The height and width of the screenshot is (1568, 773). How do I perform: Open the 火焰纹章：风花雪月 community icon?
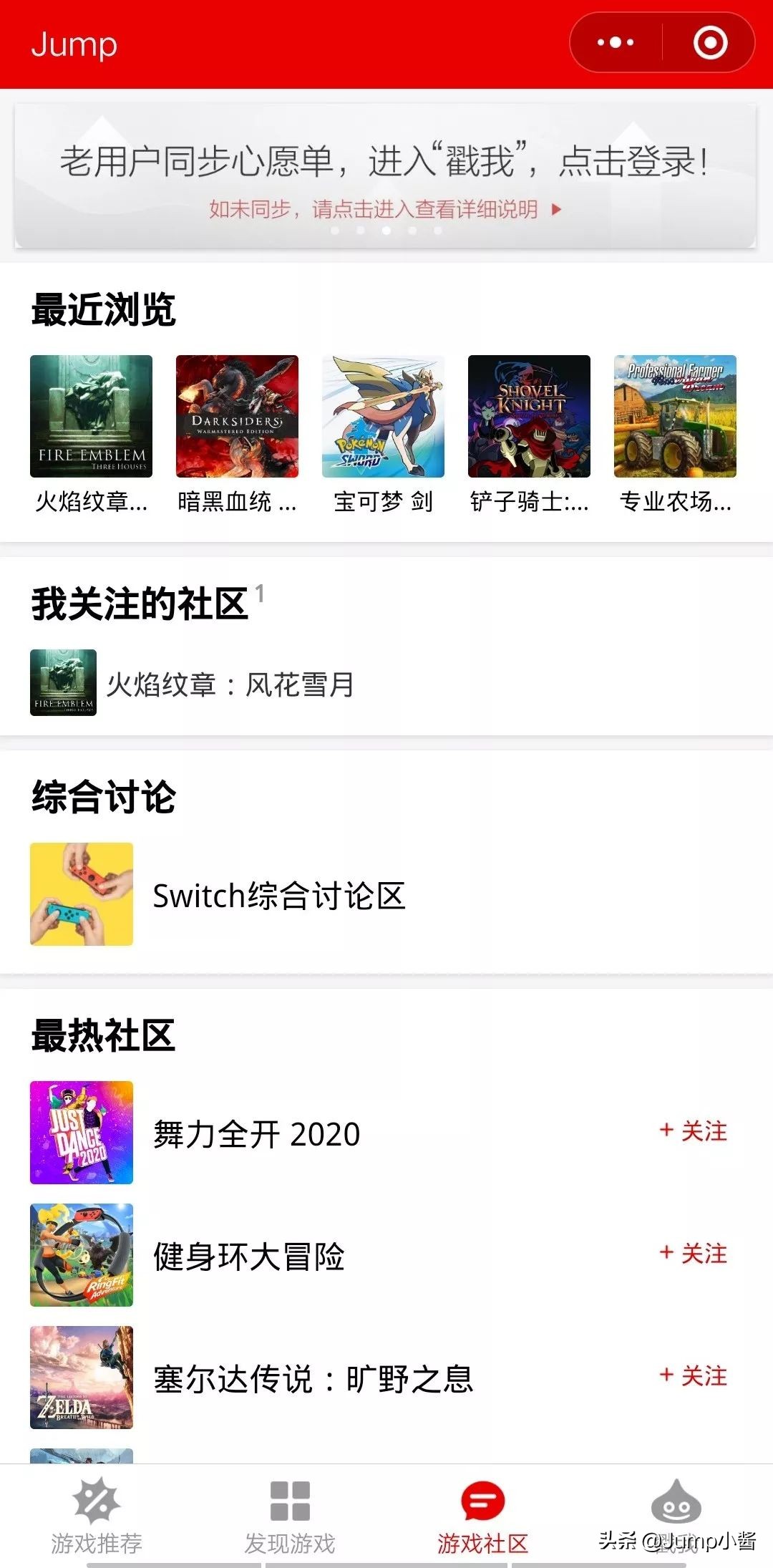(x=63, y=682)
